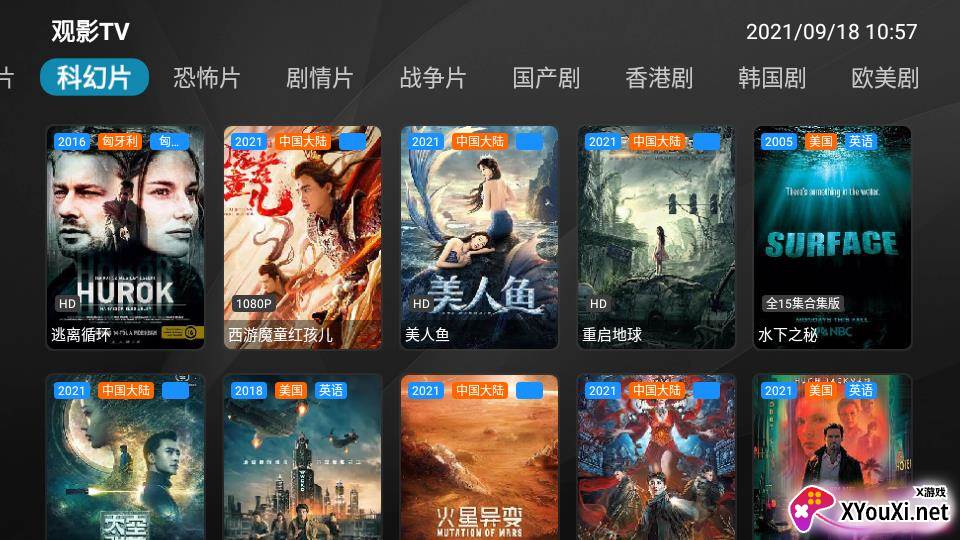
Task: Tap the selected 科幻片 tab
Action: pos(94,78)
